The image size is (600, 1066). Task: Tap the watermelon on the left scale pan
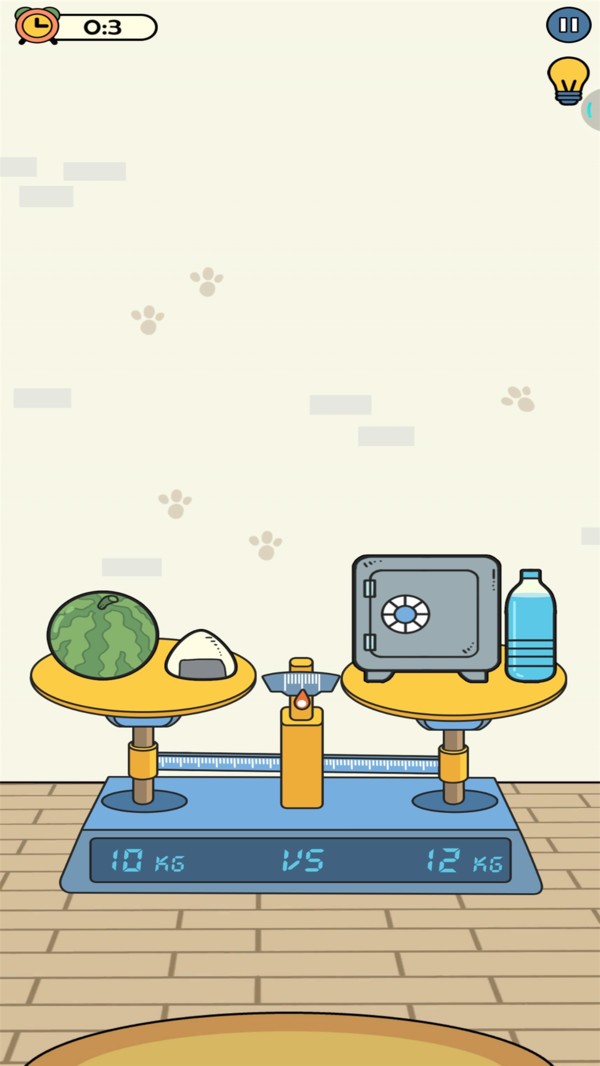pyautogui.click(x=103, y=635)
